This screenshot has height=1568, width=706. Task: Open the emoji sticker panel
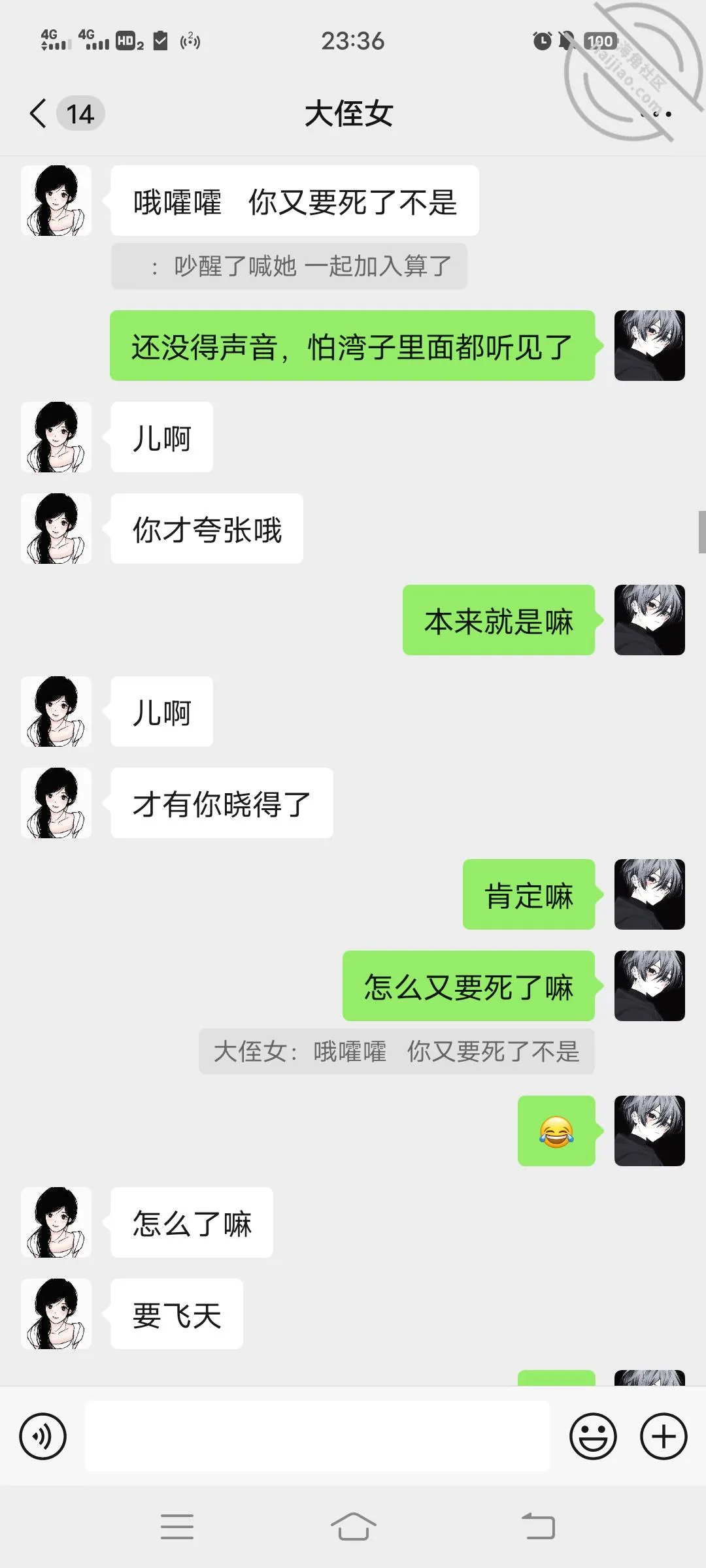coord(593,1436)
